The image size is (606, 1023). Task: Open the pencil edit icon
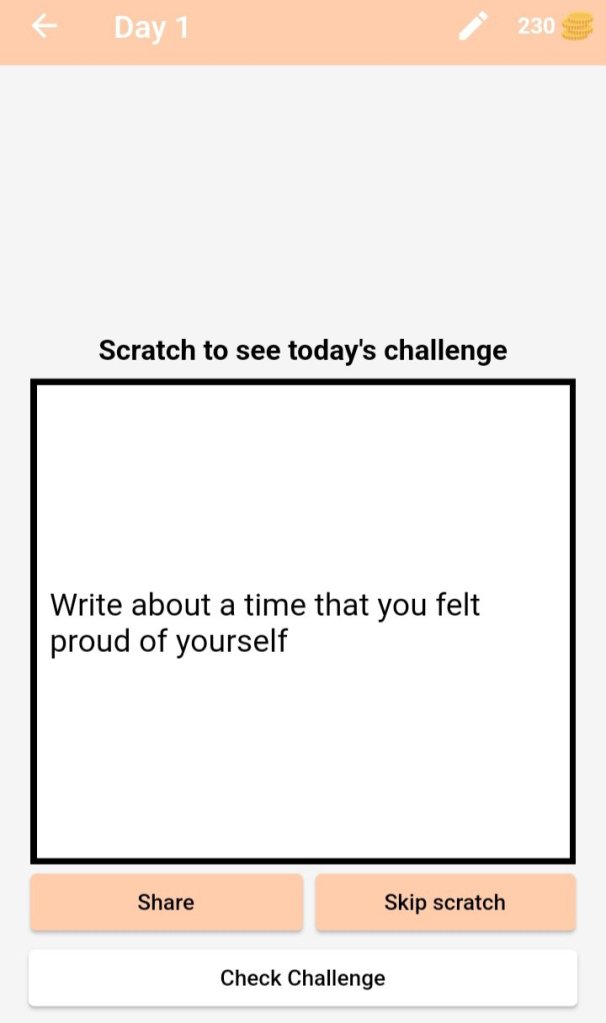pos(473,26)
